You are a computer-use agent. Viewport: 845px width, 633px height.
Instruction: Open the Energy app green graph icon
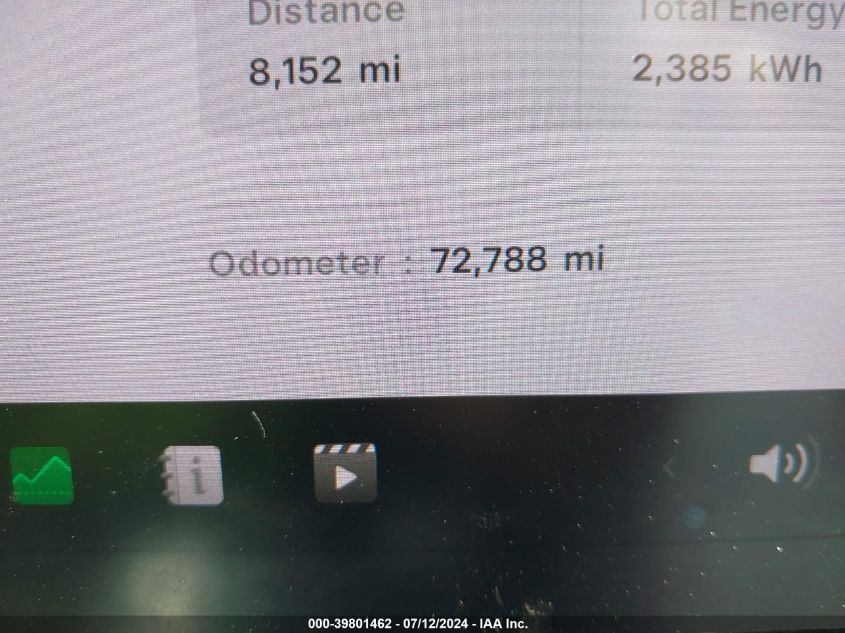pyautogui.click(x=42, y=476)
